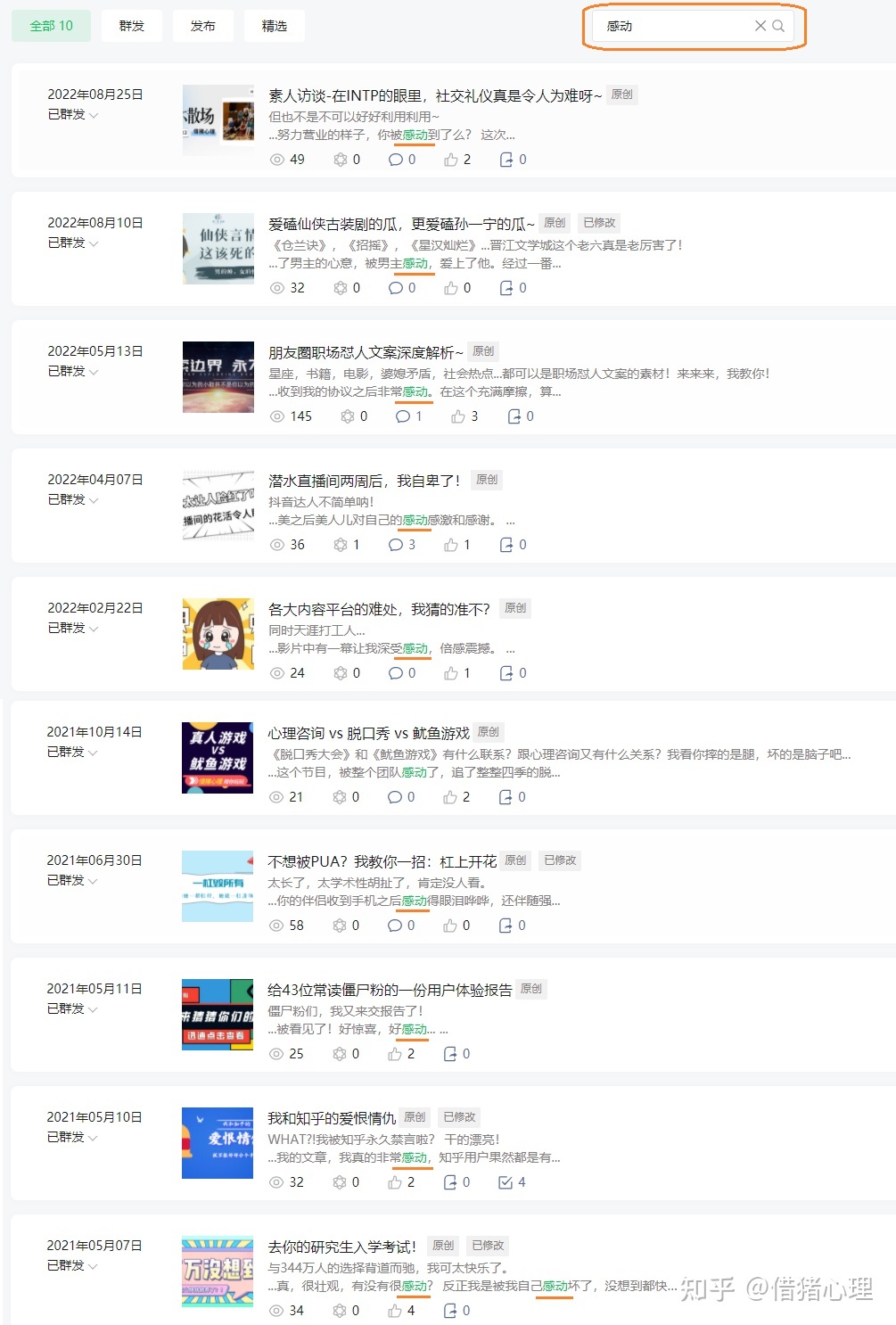
Task: Open article 爱磕仙侠古装剧的瓜
Action: [x=401, y=224]
